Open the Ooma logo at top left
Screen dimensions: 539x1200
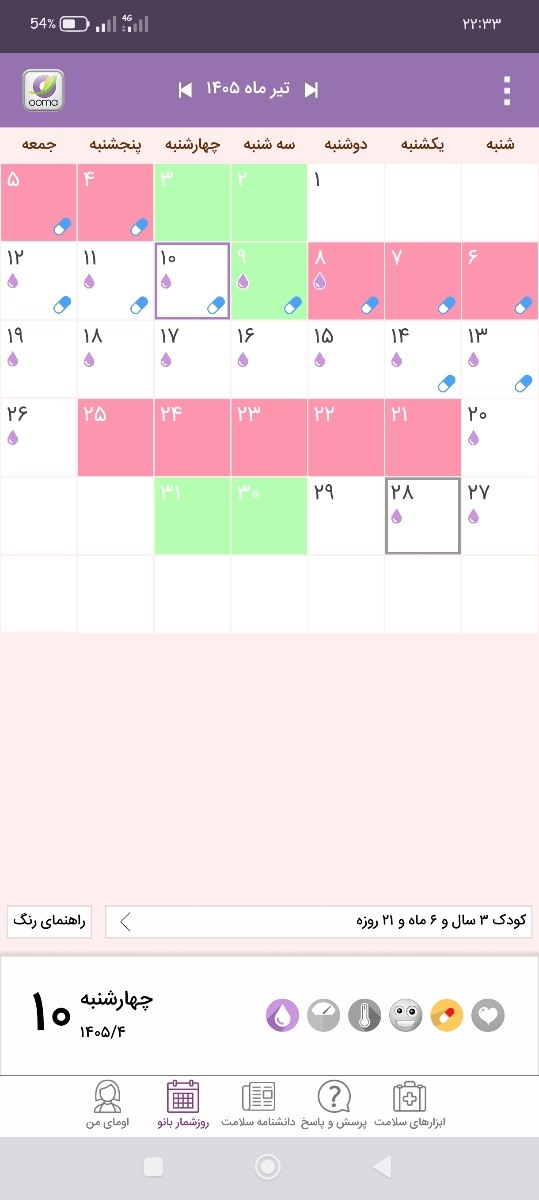(x=43, y=90)
